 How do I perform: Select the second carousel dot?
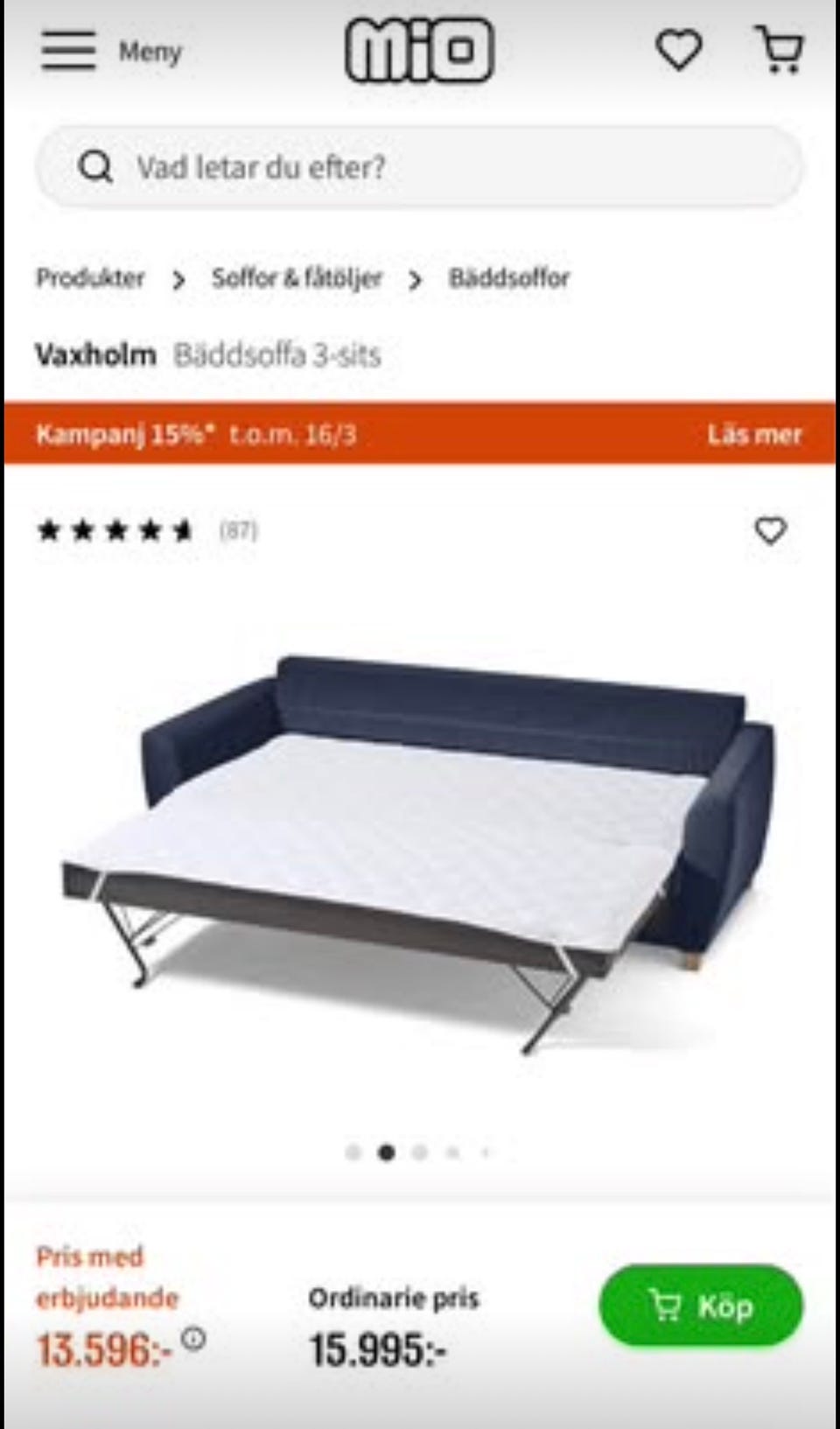click(388, 1153)
